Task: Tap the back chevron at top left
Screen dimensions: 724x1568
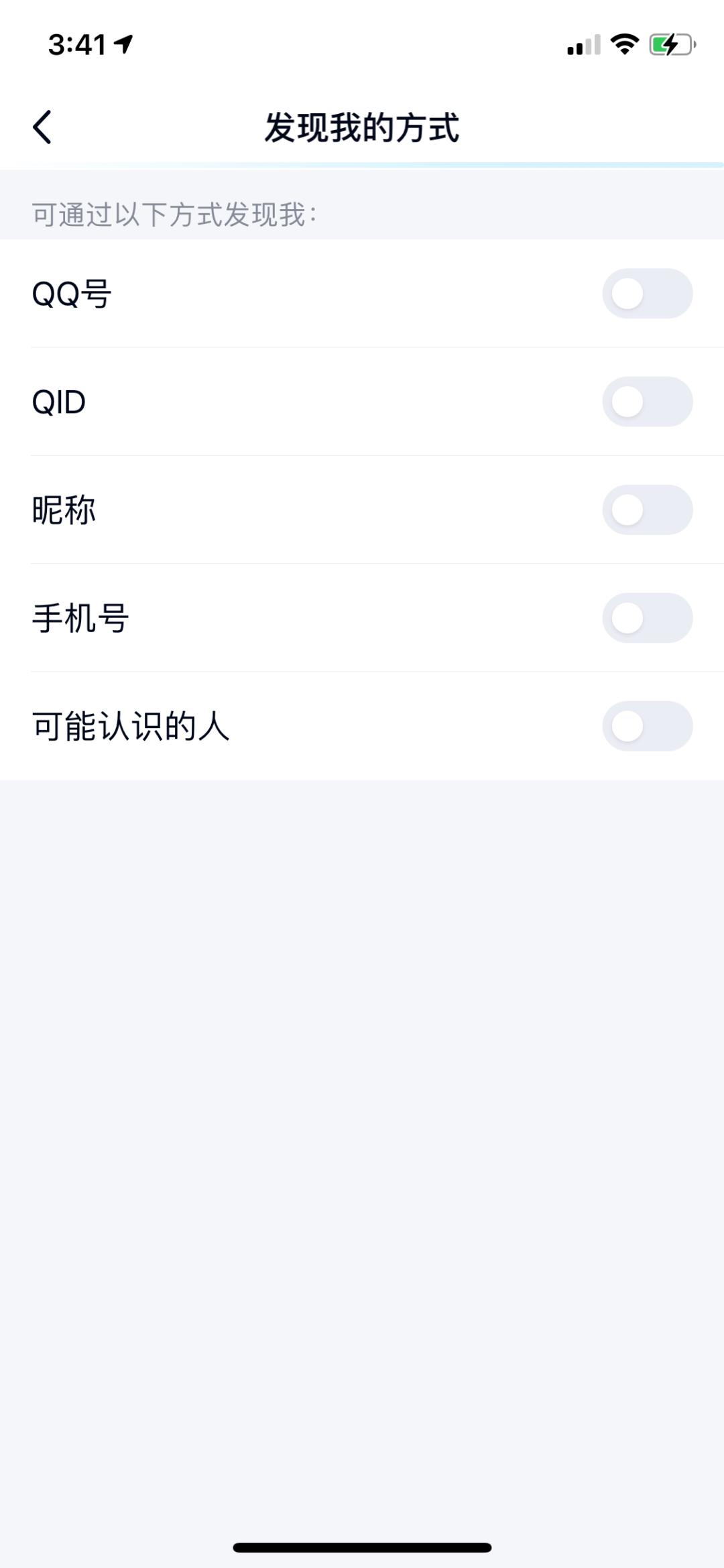Action: click(x=42, y=127)
